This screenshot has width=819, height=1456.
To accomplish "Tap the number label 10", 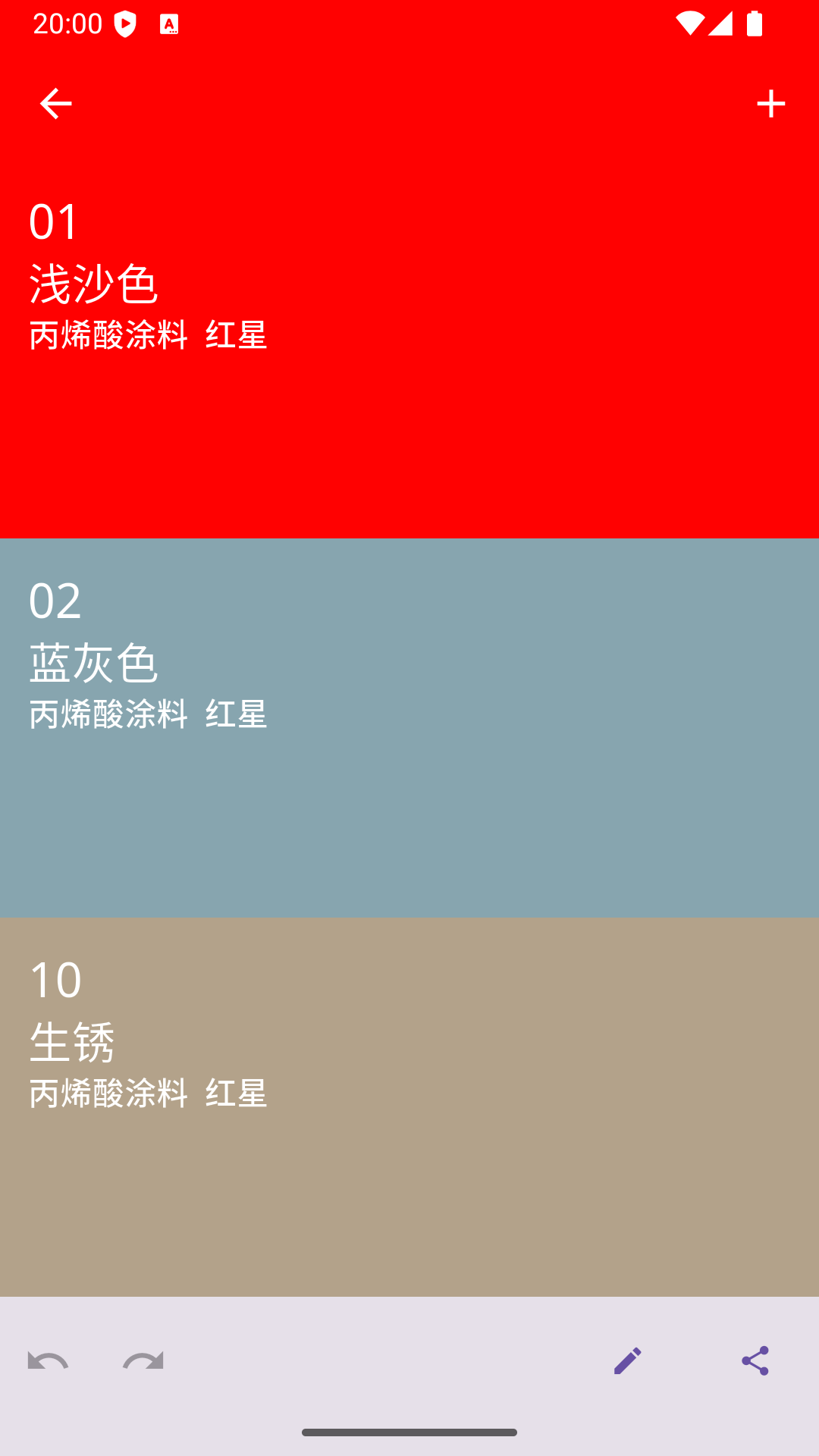I will click(x=55, y=980).
